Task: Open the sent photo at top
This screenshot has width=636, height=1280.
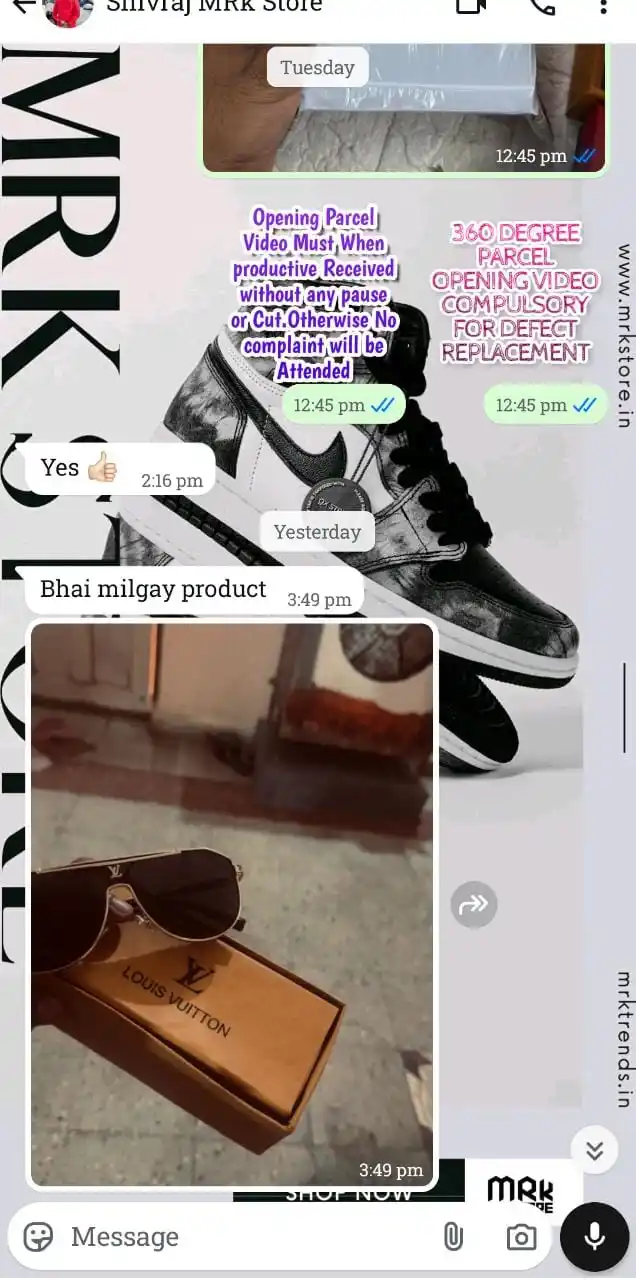Action: tap(404, 107)
